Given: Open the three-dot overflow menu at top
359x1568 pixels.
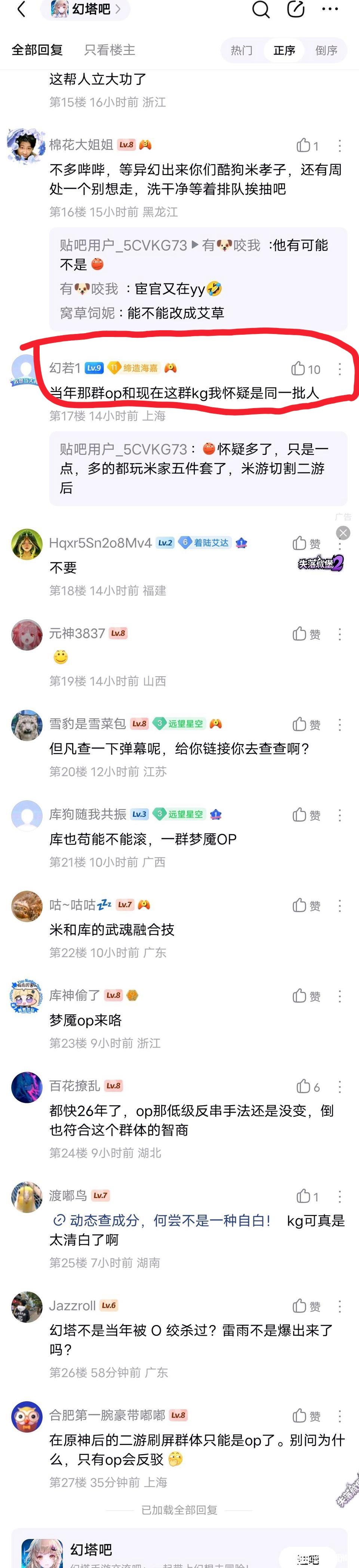Looking at the screenshot, I should point(330,10).
